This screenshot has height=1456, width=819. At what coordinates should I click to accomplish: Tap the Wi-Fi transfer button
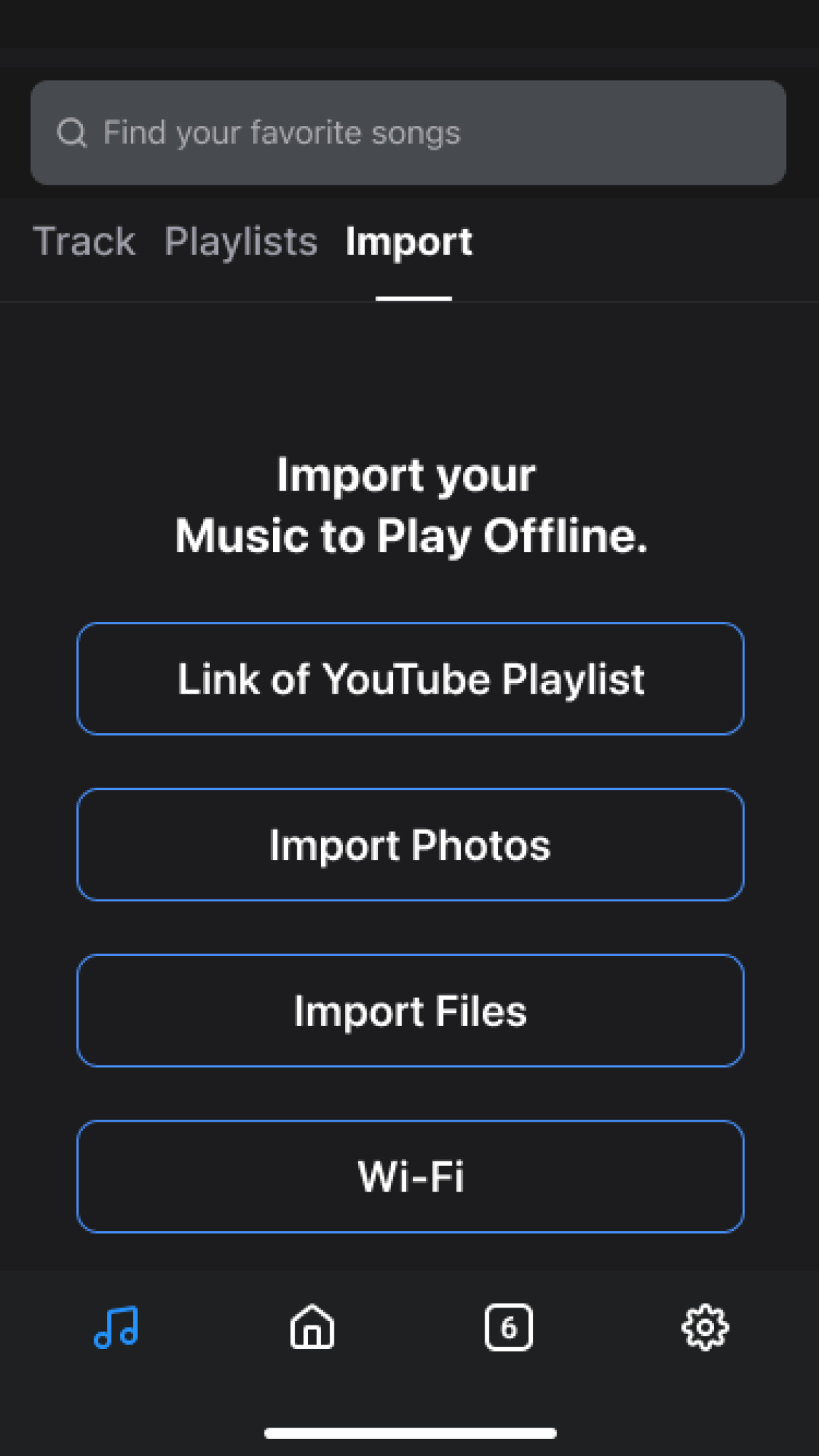(410, 1177)
